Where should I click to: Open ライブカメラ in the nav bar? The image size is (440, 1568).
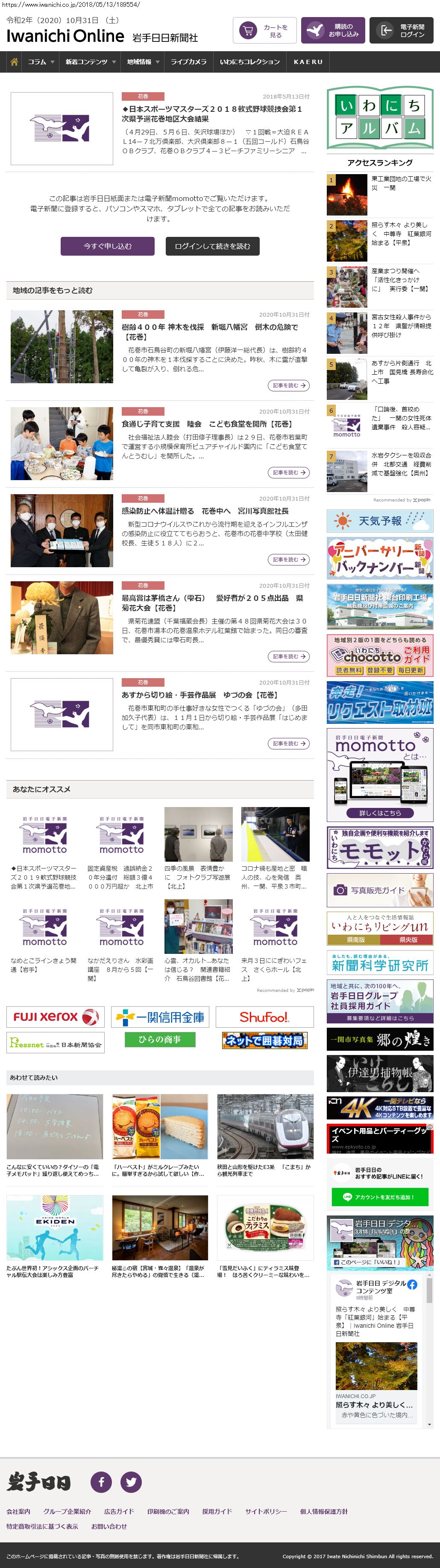click(188, 62)
